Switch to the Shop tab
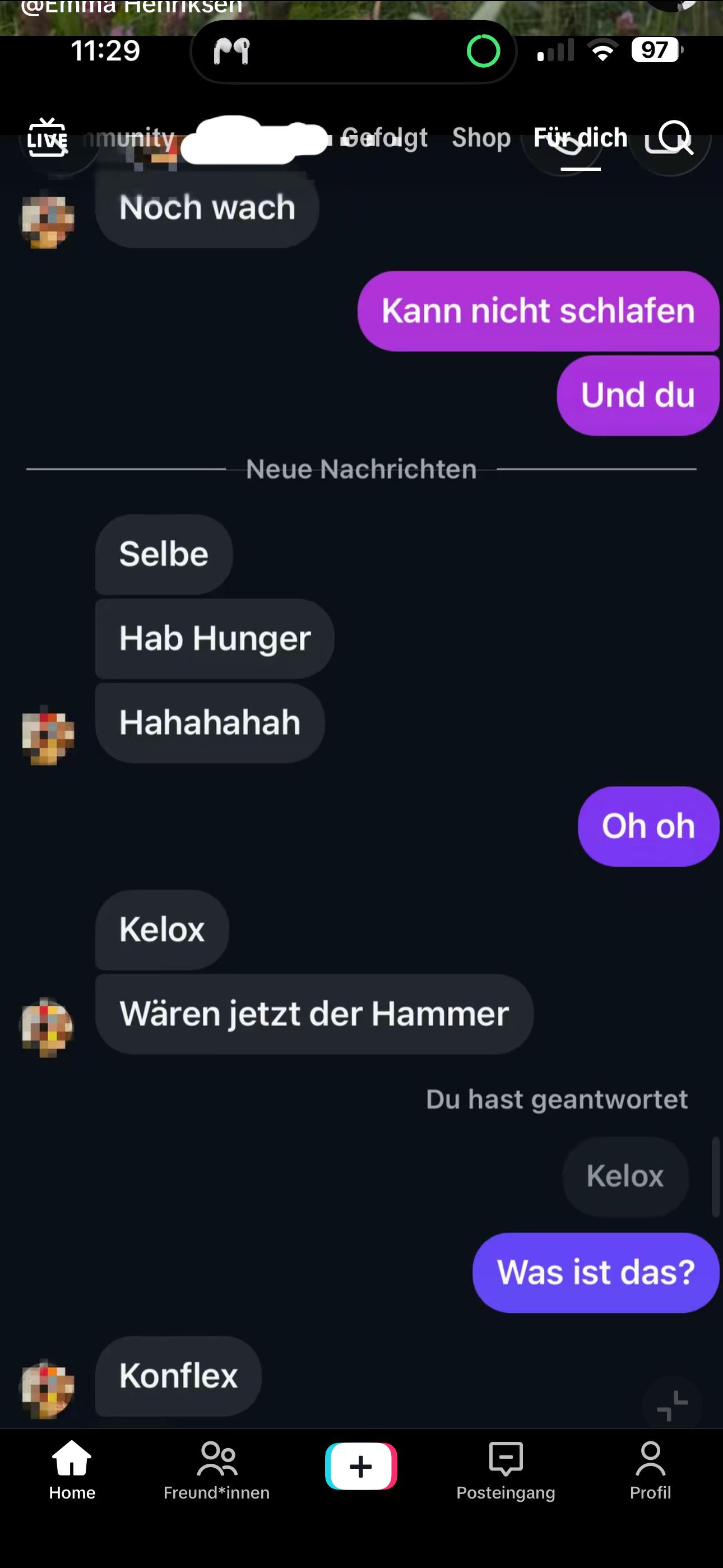Viewport: 723px width, 1568px height. coord(481,137)
